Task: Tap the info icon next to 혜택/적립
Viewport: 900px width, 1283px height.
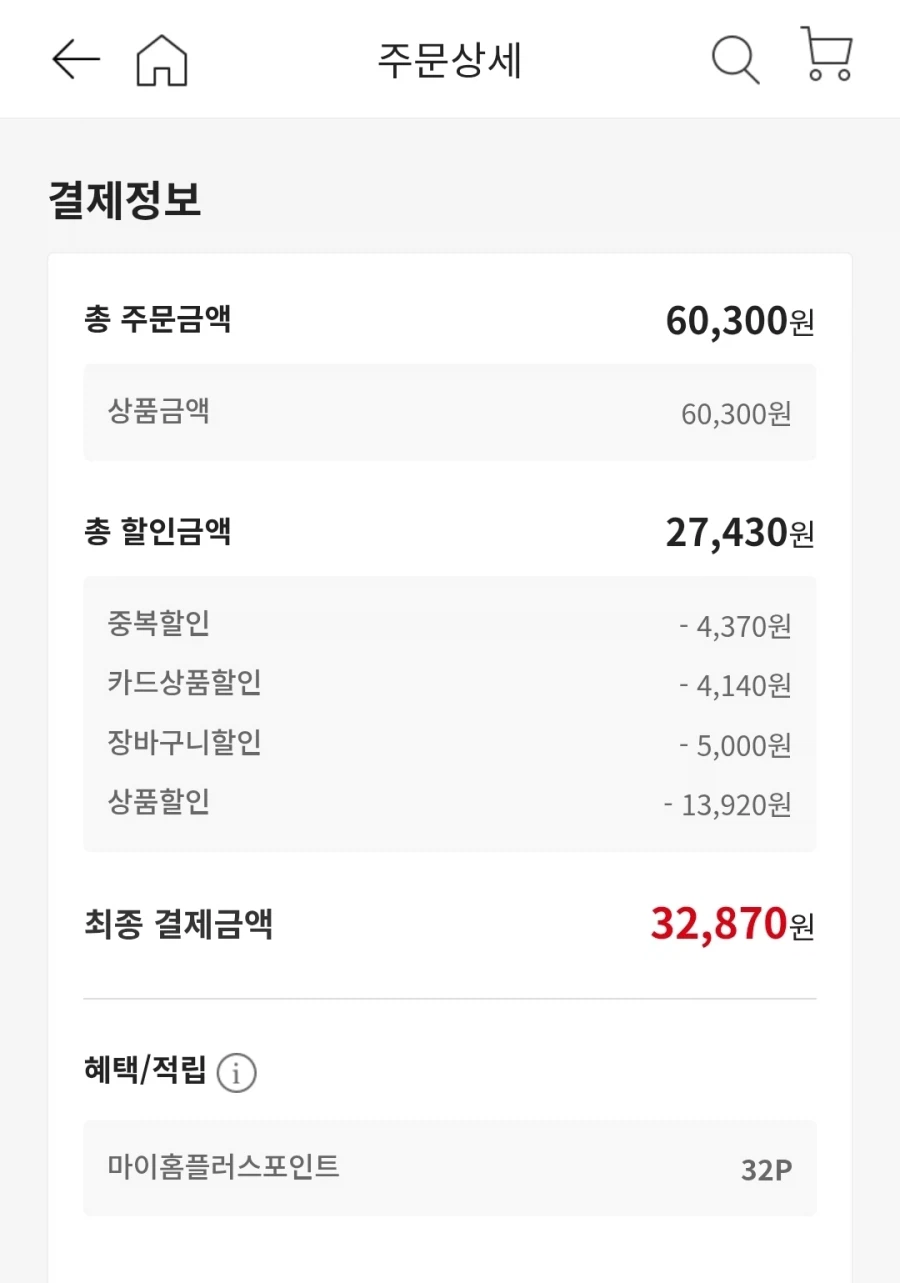Action: click(236, 1073)
